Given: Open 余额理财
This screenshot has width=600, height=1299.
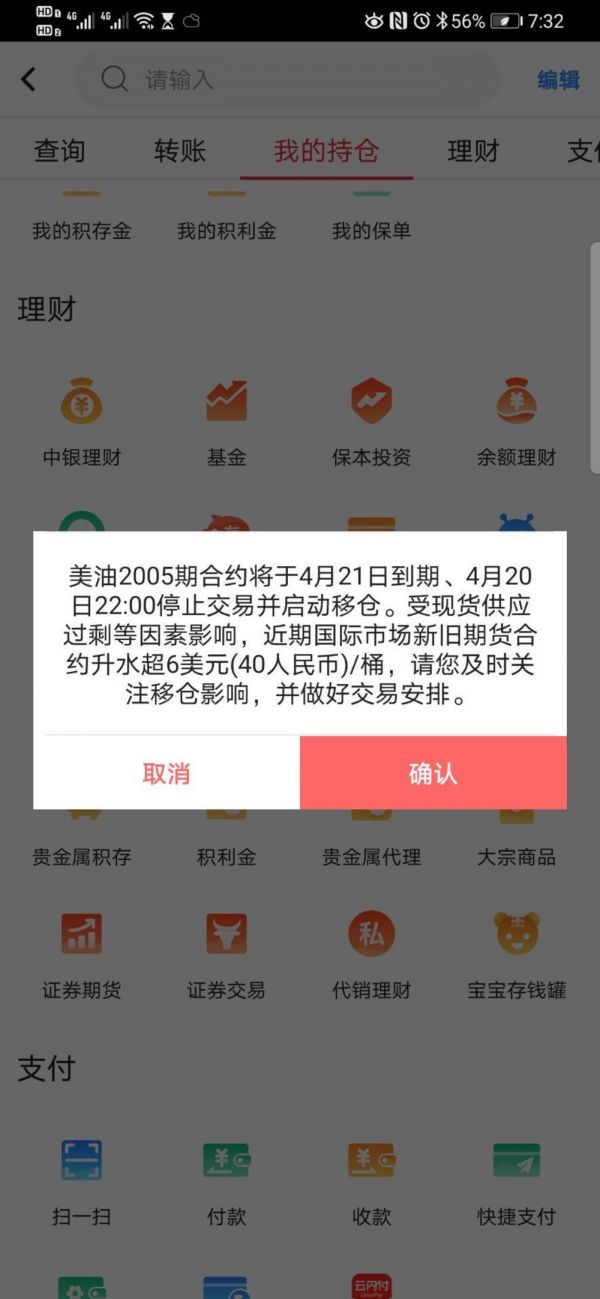Looking at the screenshot, I should pyautogui.click(x=517, y=420).
